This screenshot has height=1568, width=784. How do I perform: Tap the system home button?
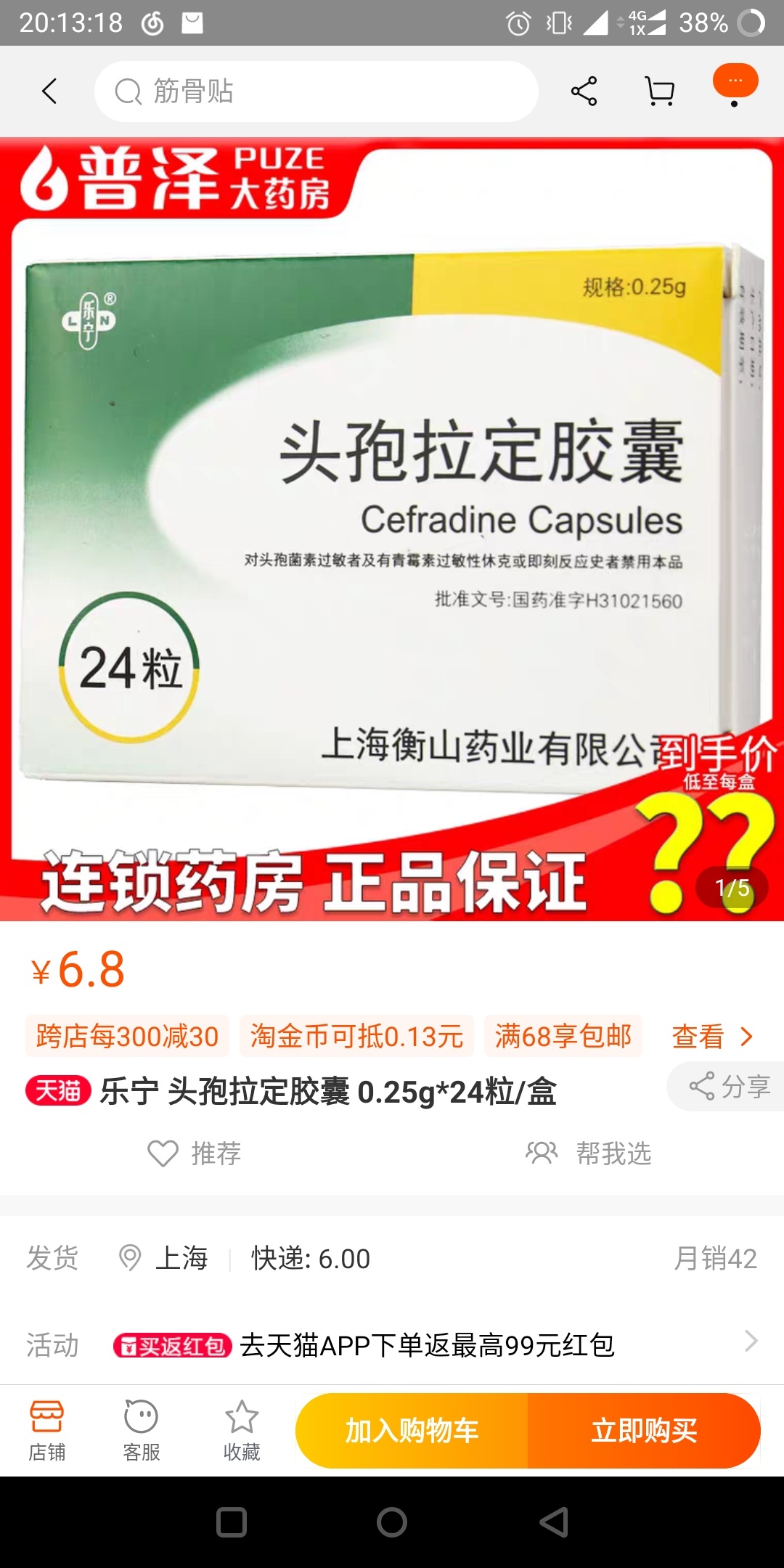[x=392, y=1522]
